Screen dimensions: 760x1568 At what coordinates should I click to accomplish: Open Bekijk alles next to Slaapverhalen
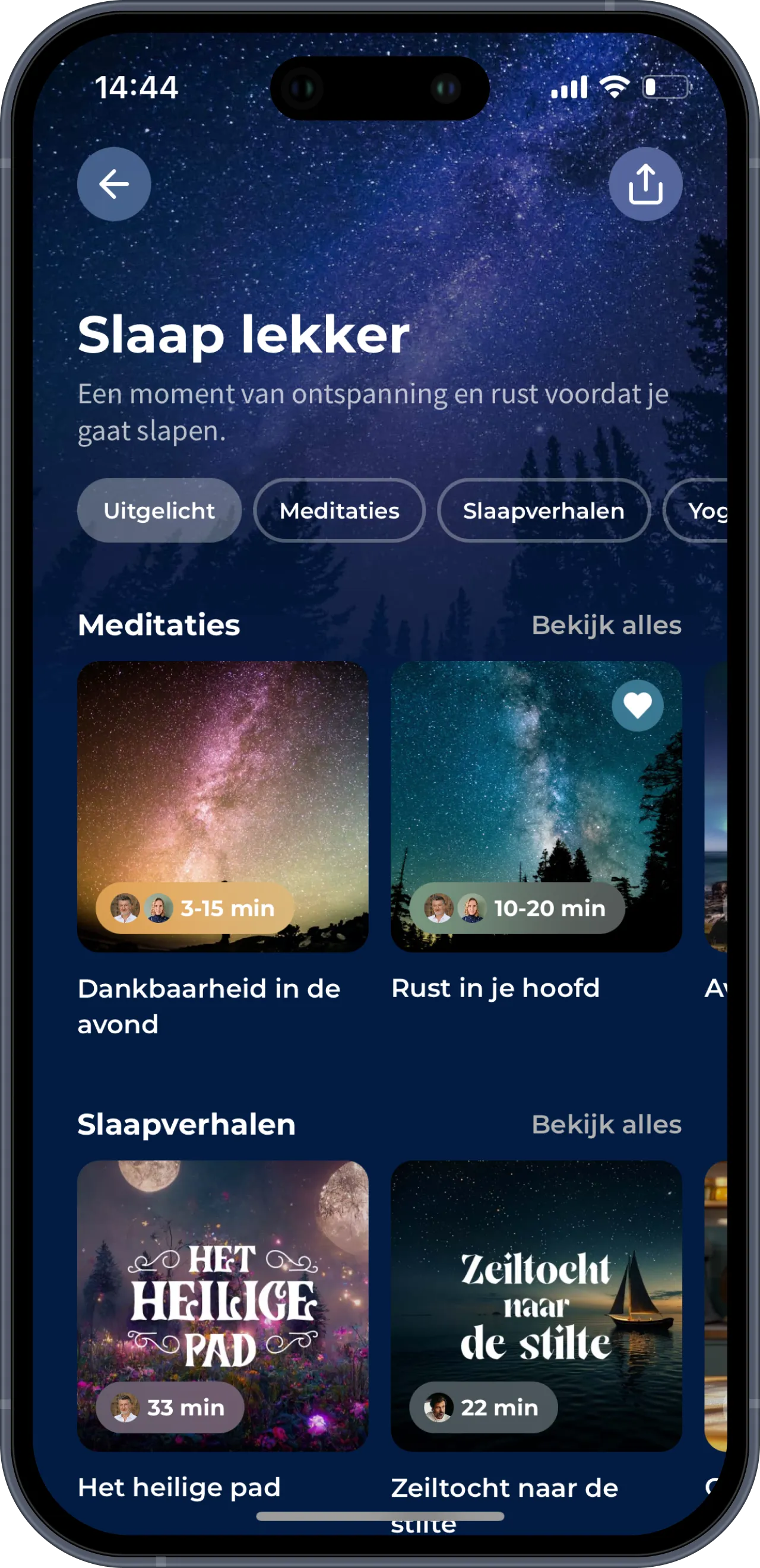(x=607, y=1125)
